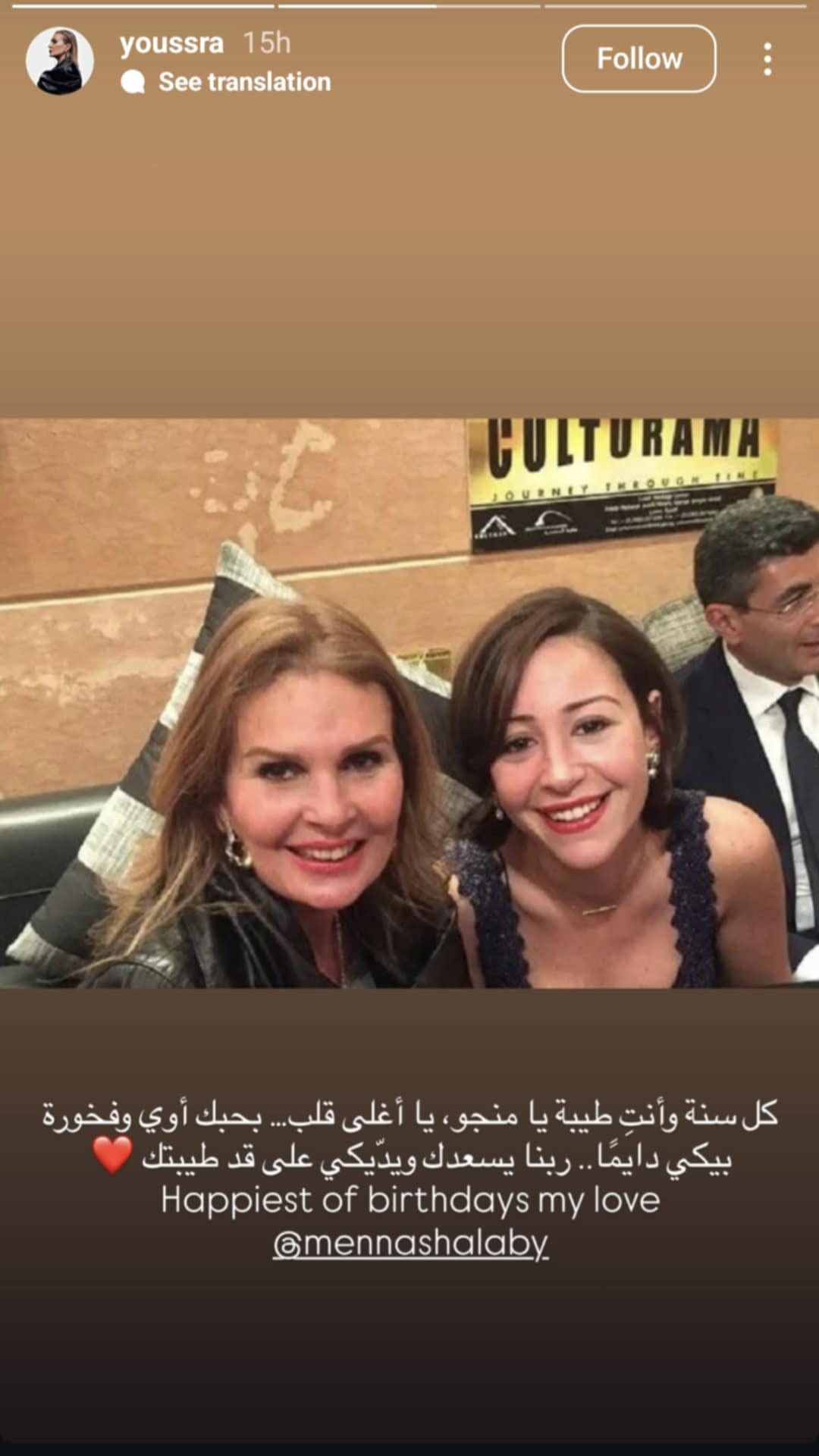
Task: Open youssra's profile picture
Action: click(x=59, y=61)
